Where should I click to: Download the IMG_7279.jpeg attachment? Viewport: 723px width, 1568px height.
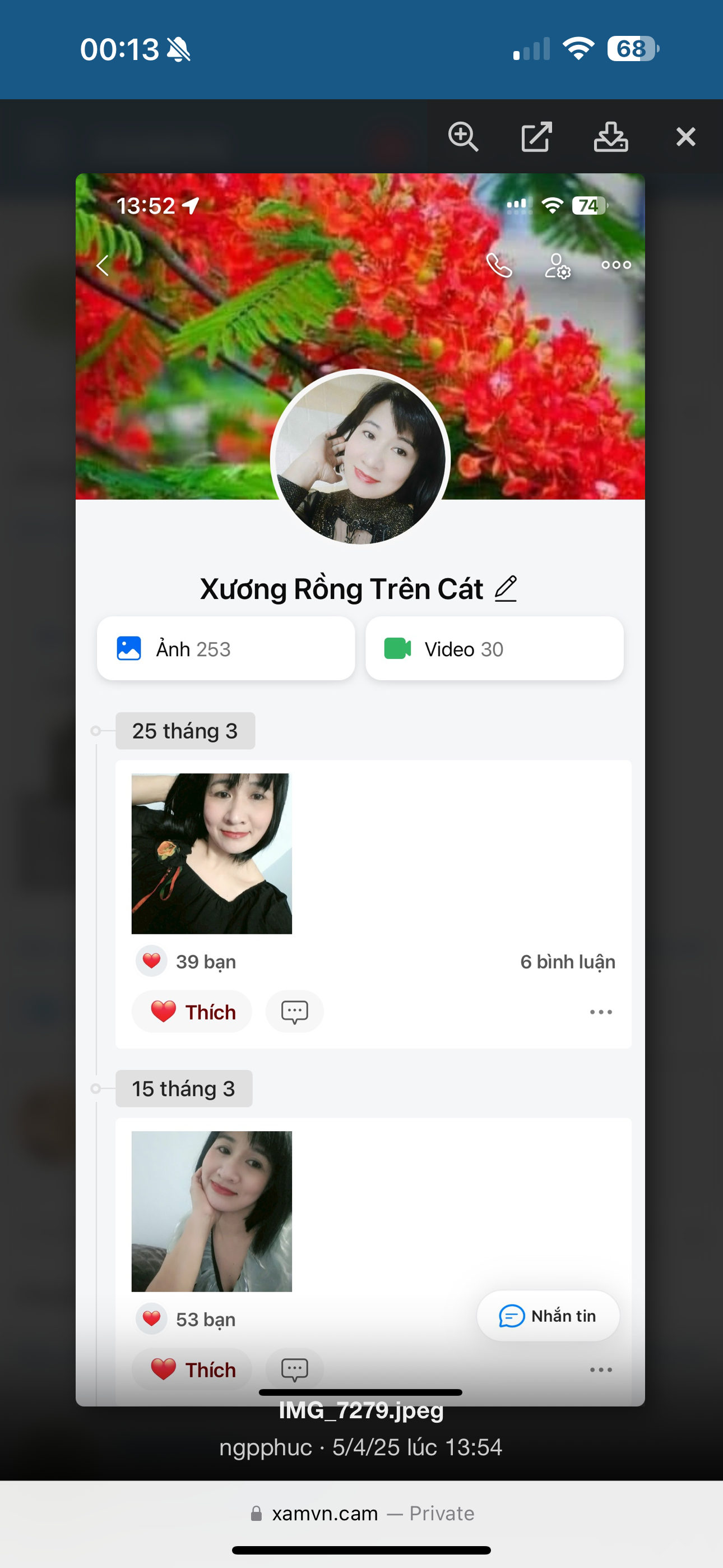click(610, 136)
